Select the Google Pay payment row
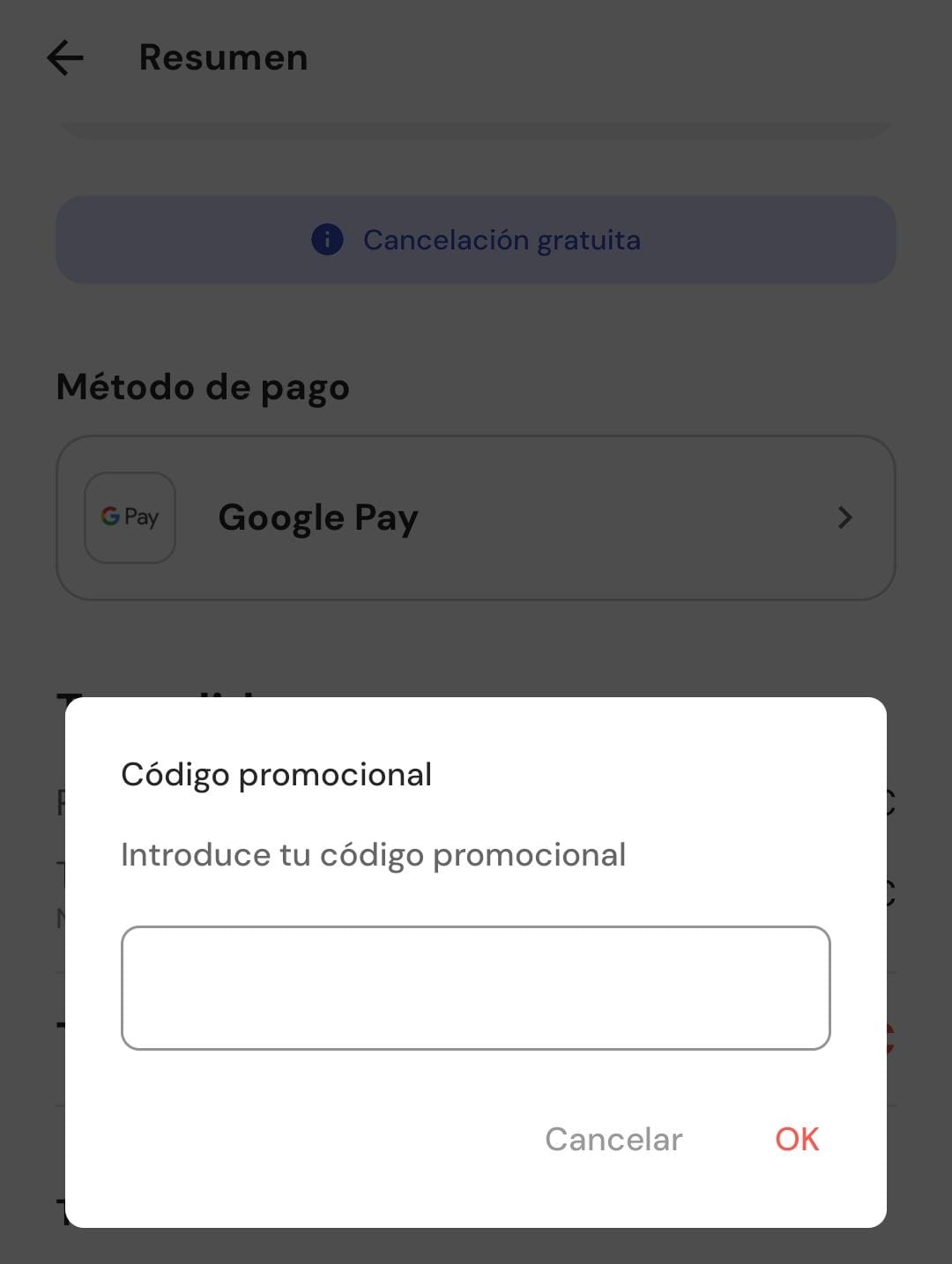The height and width of the screenshot is (1264, 952). (476, 517)
